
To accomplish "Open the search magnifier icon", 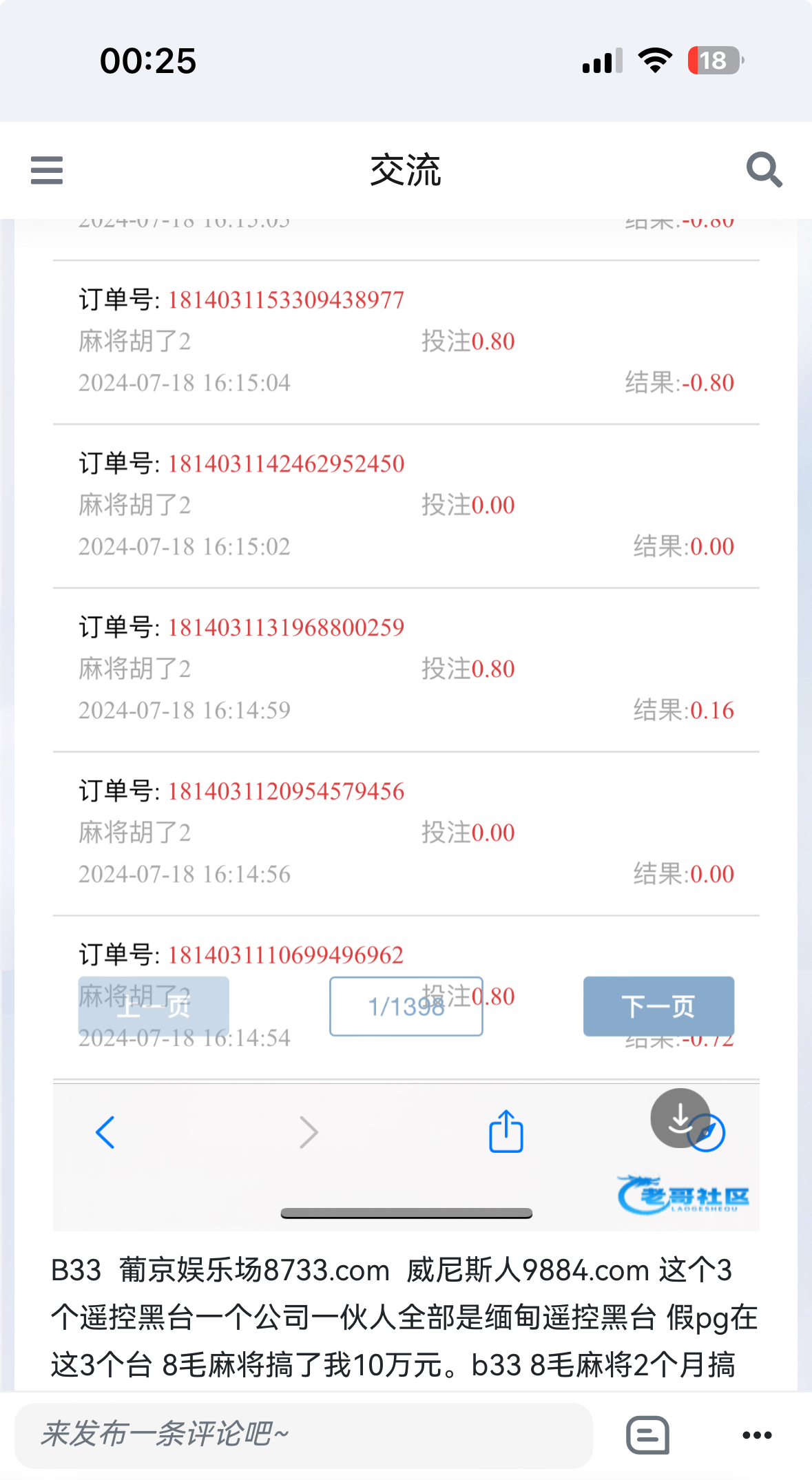I will point(764,170).
